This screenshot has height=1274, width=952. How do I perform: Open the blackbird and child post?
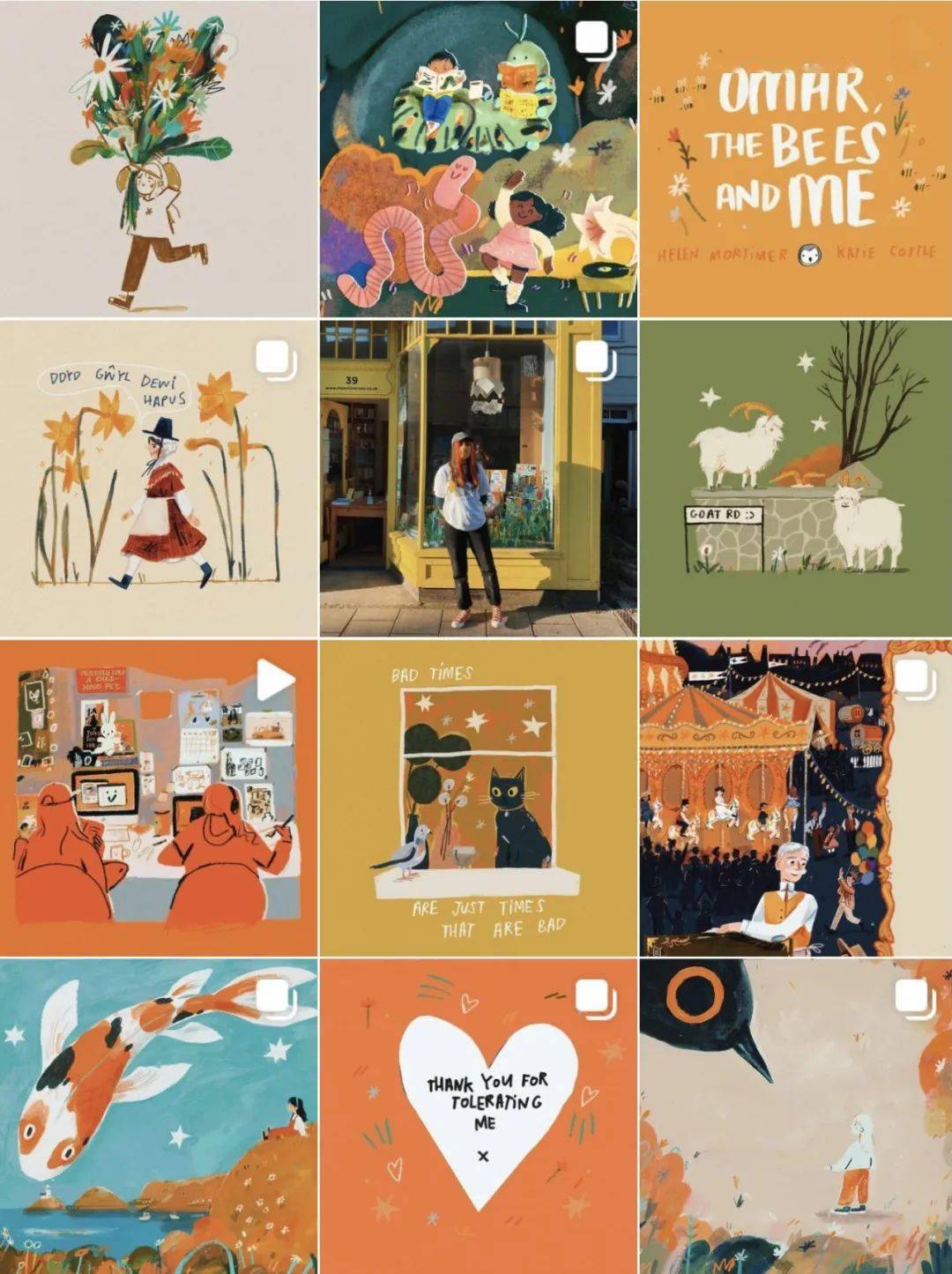point(796,1116)
